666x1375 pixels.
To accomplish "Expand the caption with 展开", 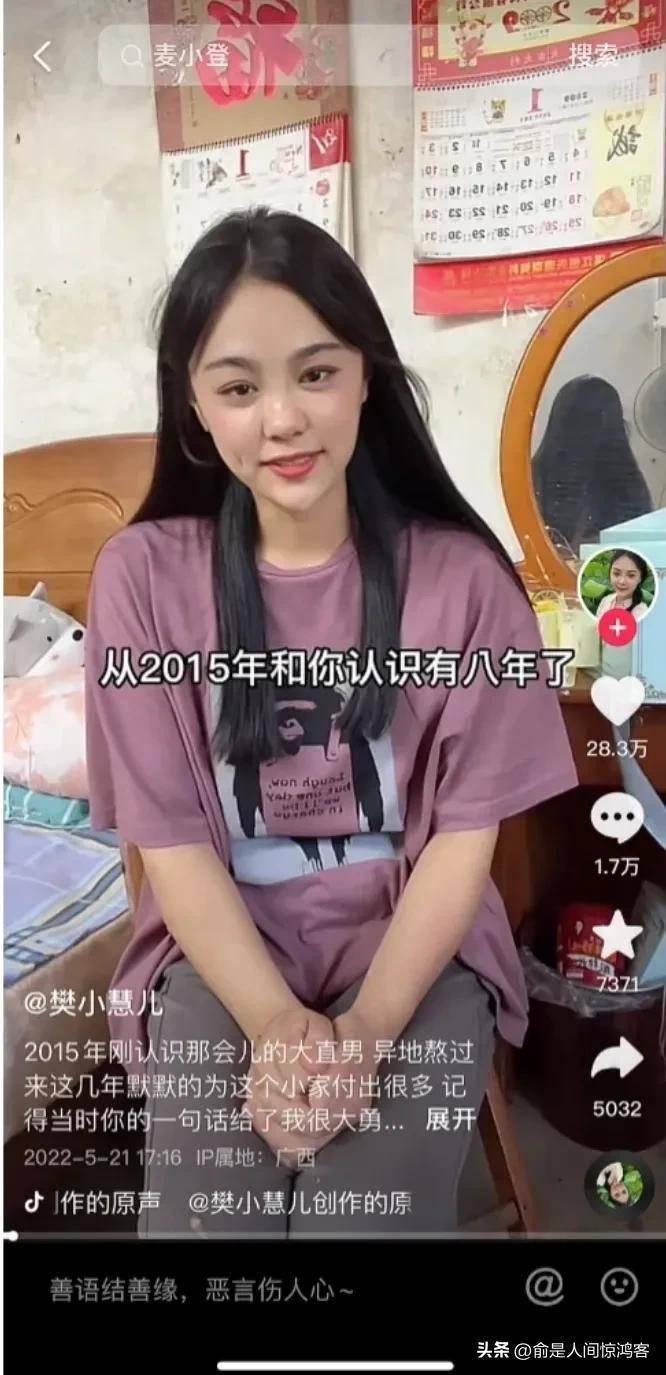I will pos(452,1119).
